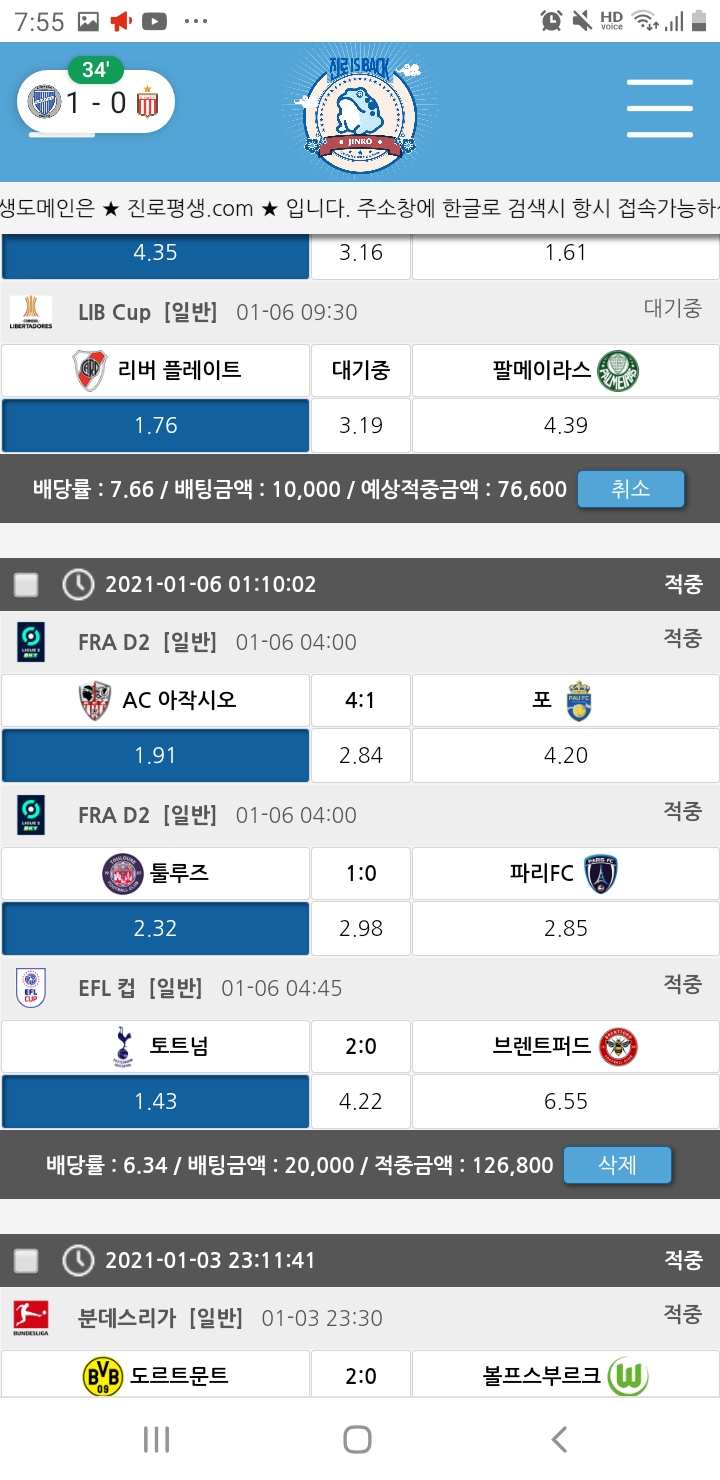Viewport: 720px width, 1480px height.
Task: Open the hamburger menu
Action: click(x=659, y=108)
